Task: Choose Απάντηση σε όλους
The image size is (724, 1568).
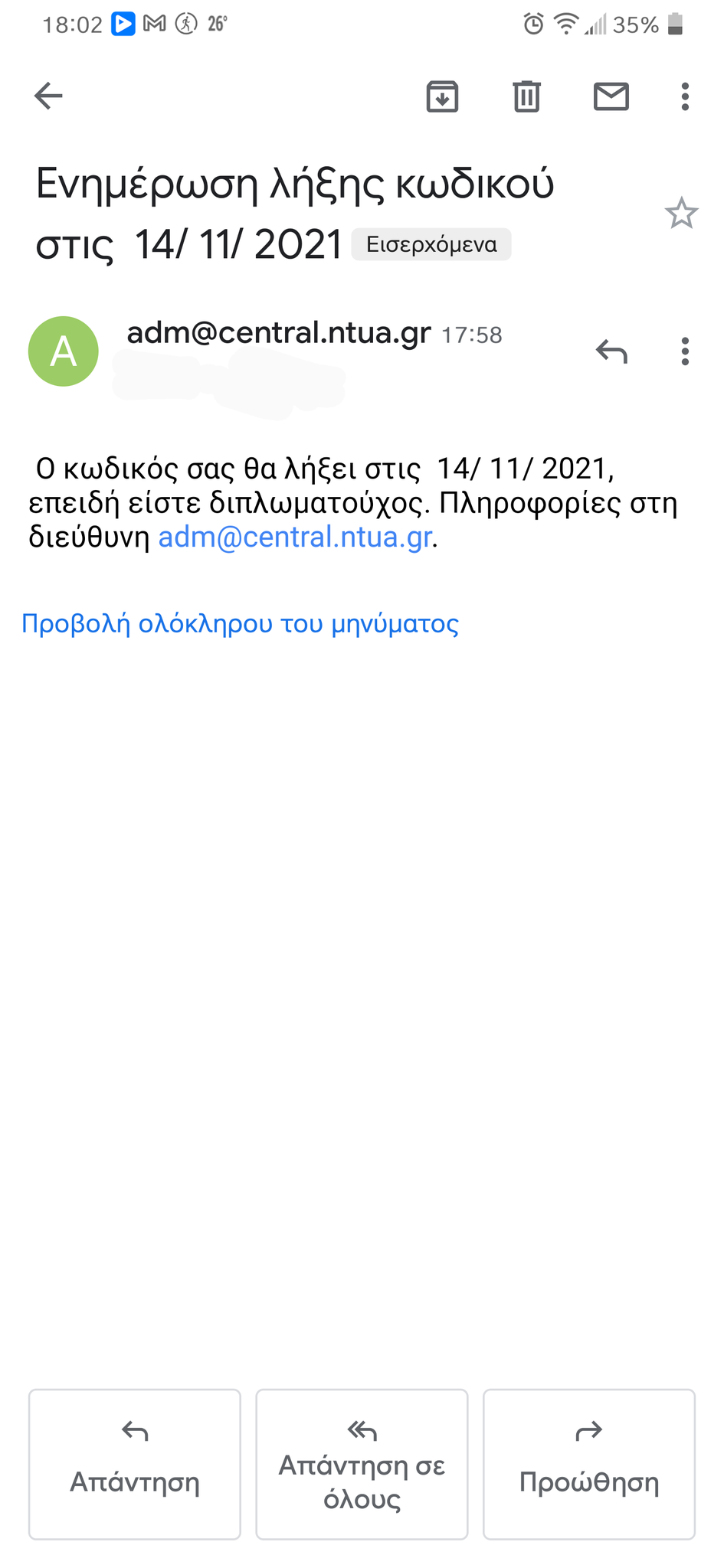Action: click(x=362, y=1464)
